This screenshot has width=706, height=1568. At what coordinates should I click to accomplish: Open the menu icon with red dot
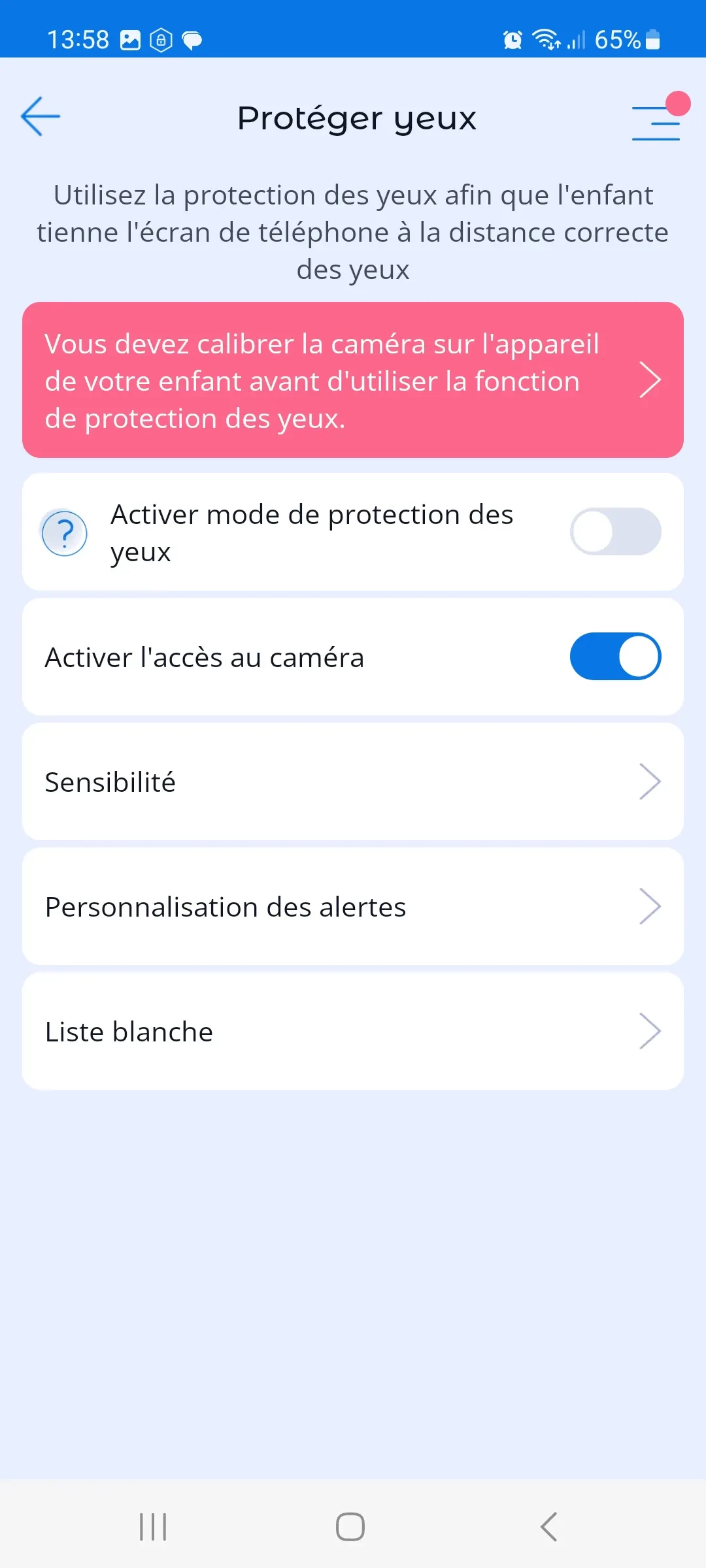tap(656, 122)
